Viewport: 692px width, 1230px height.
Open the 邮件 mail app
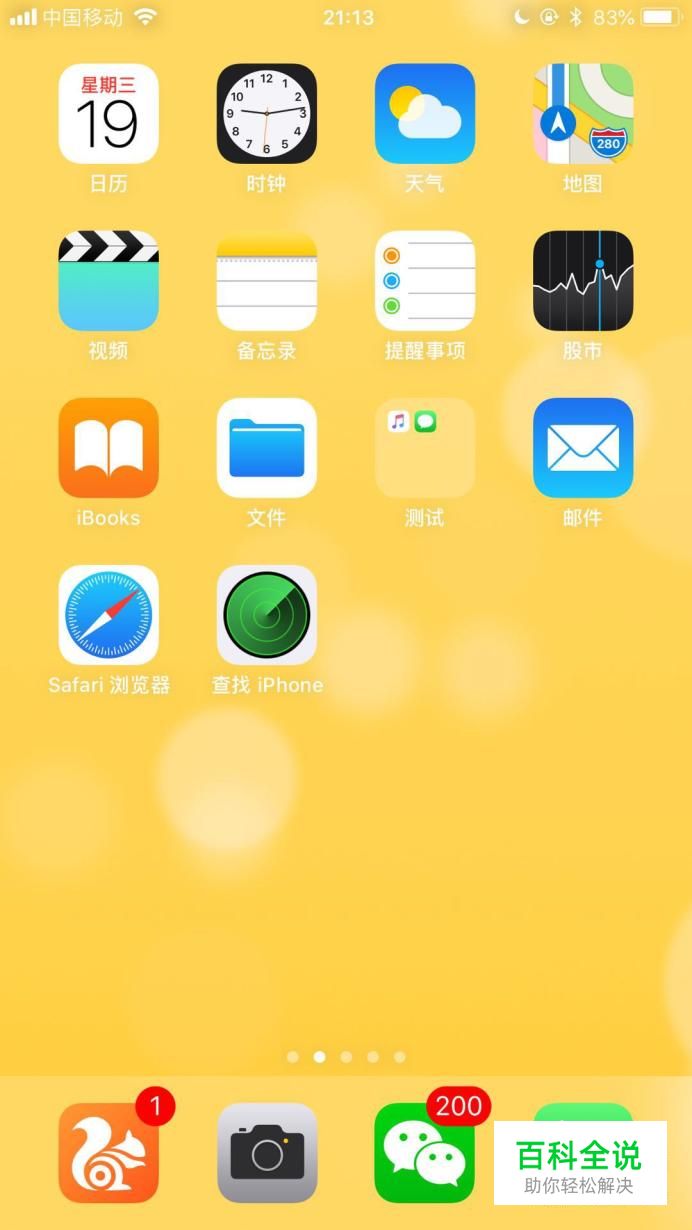582,448
